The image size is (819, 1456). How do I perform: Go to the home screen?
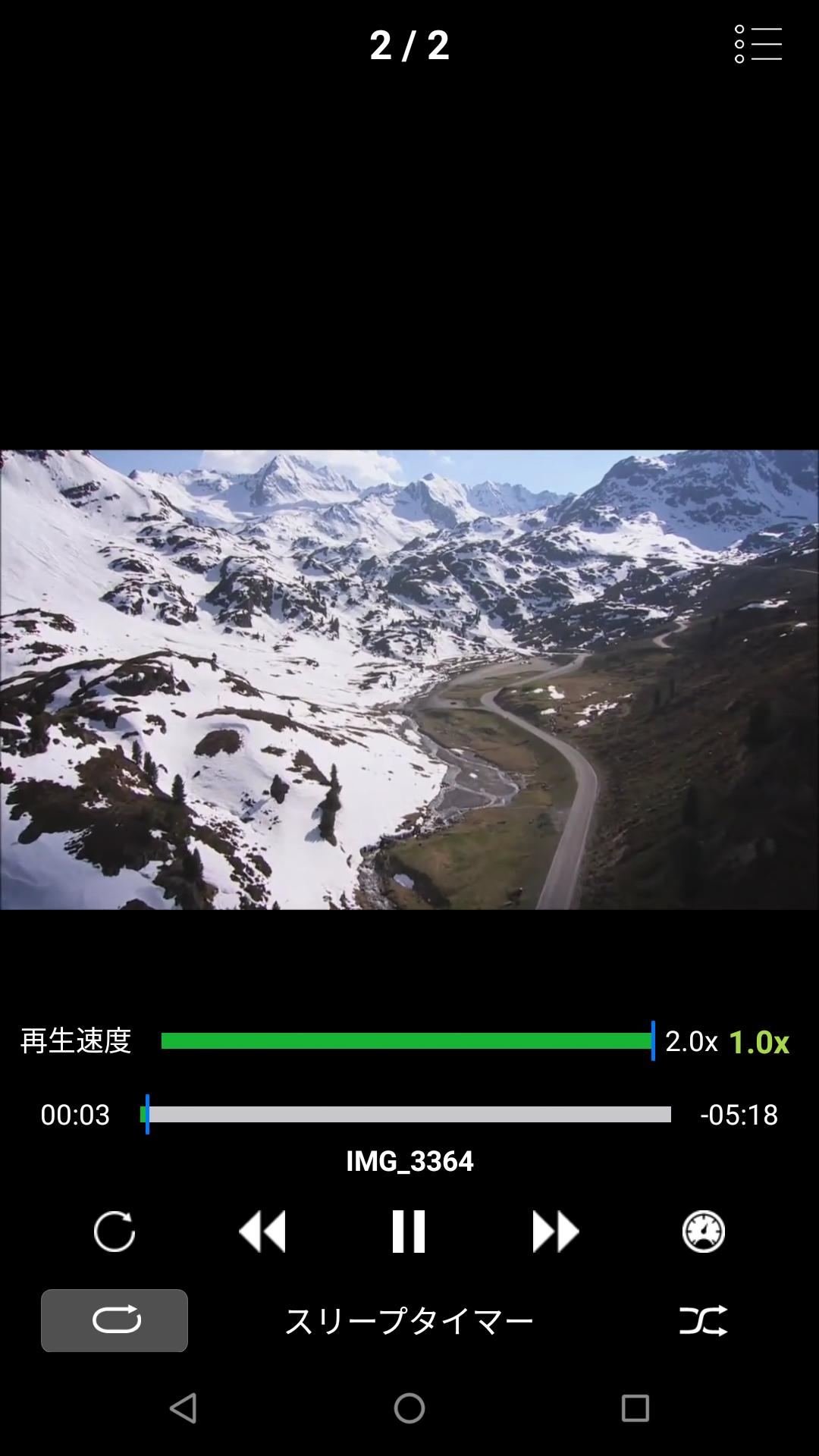coord(409,1408)
